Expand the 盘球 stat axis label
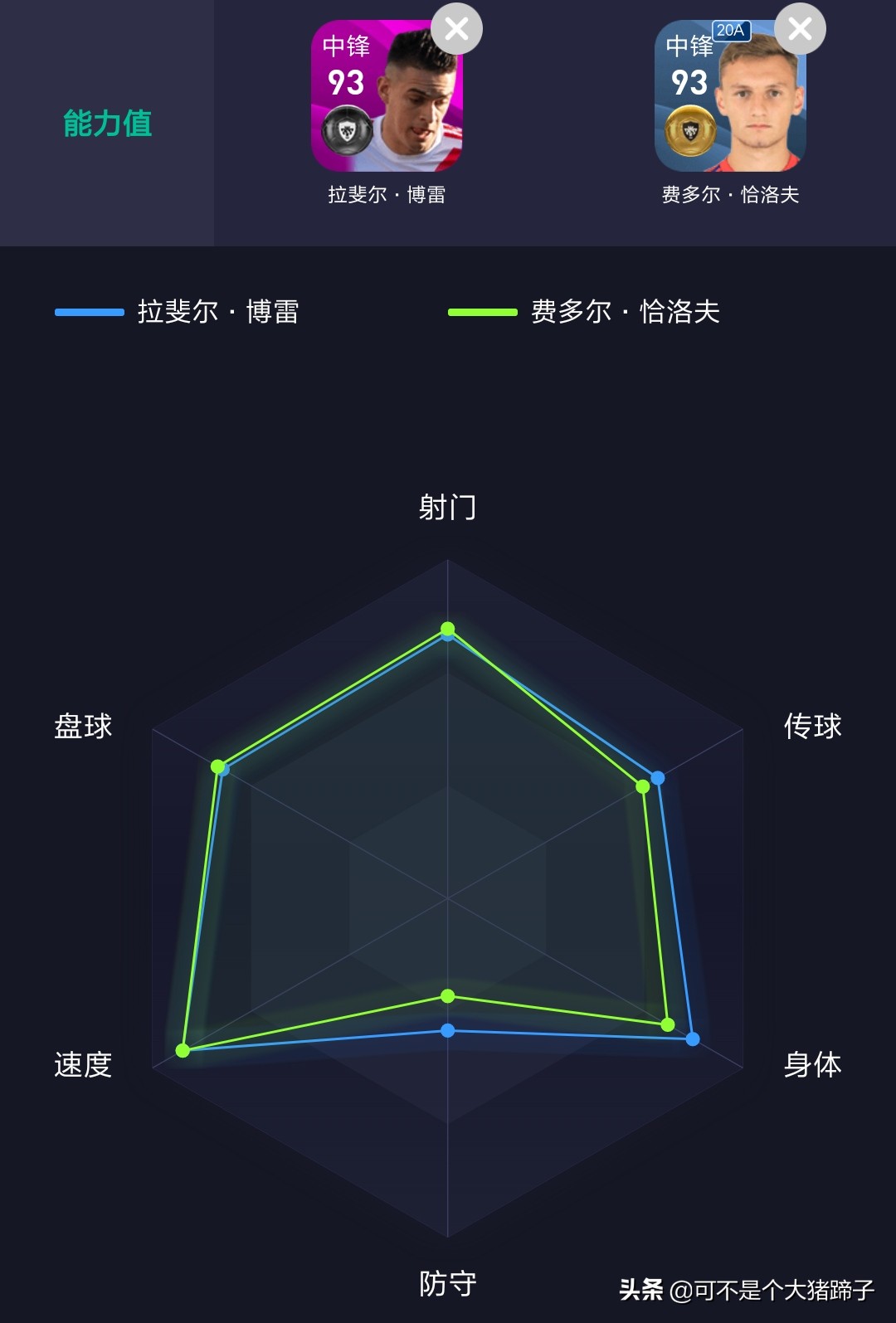The width and height of the screenshot is (896, 1323). pyautogui.click(x=83, y=727)
